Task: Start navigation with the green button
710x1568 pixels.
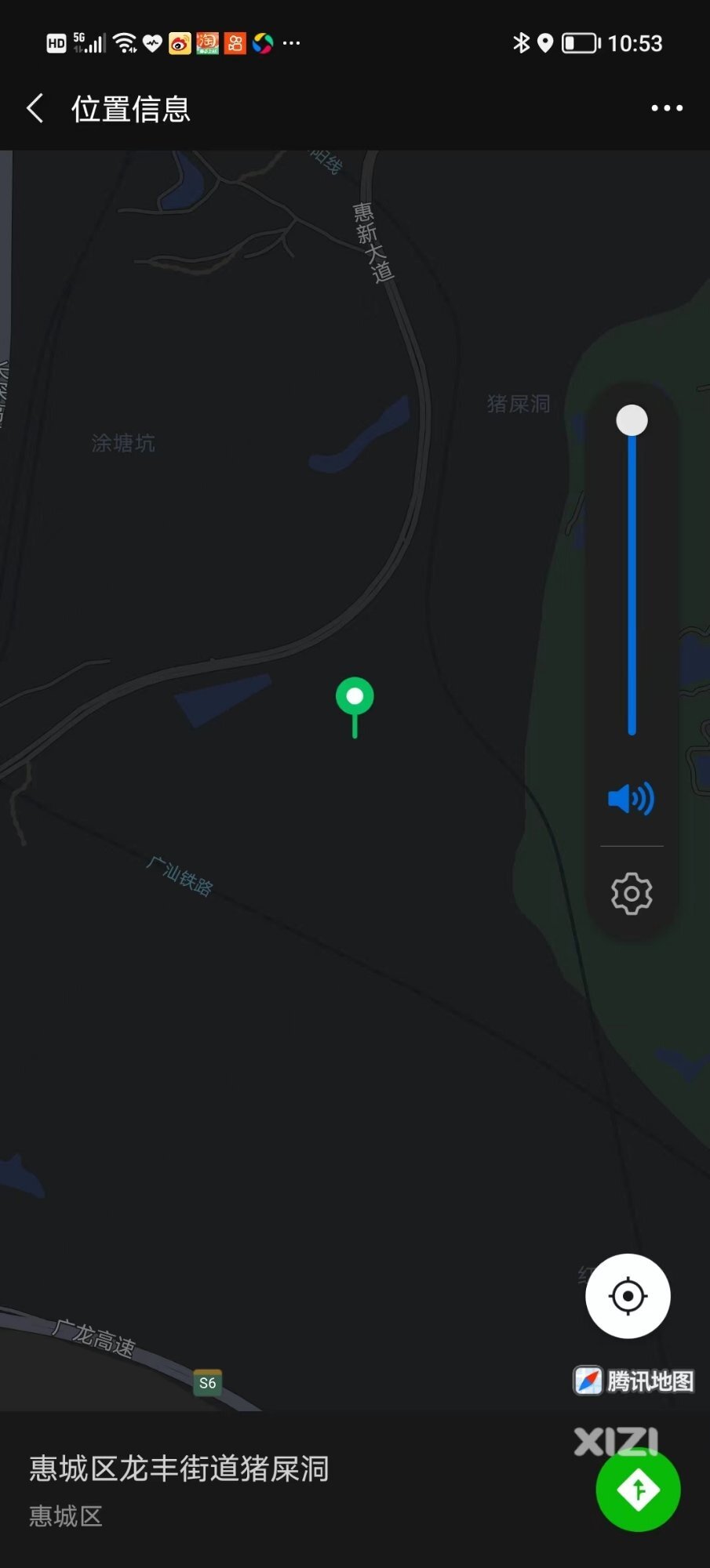Action: (x=638, y=1489)
